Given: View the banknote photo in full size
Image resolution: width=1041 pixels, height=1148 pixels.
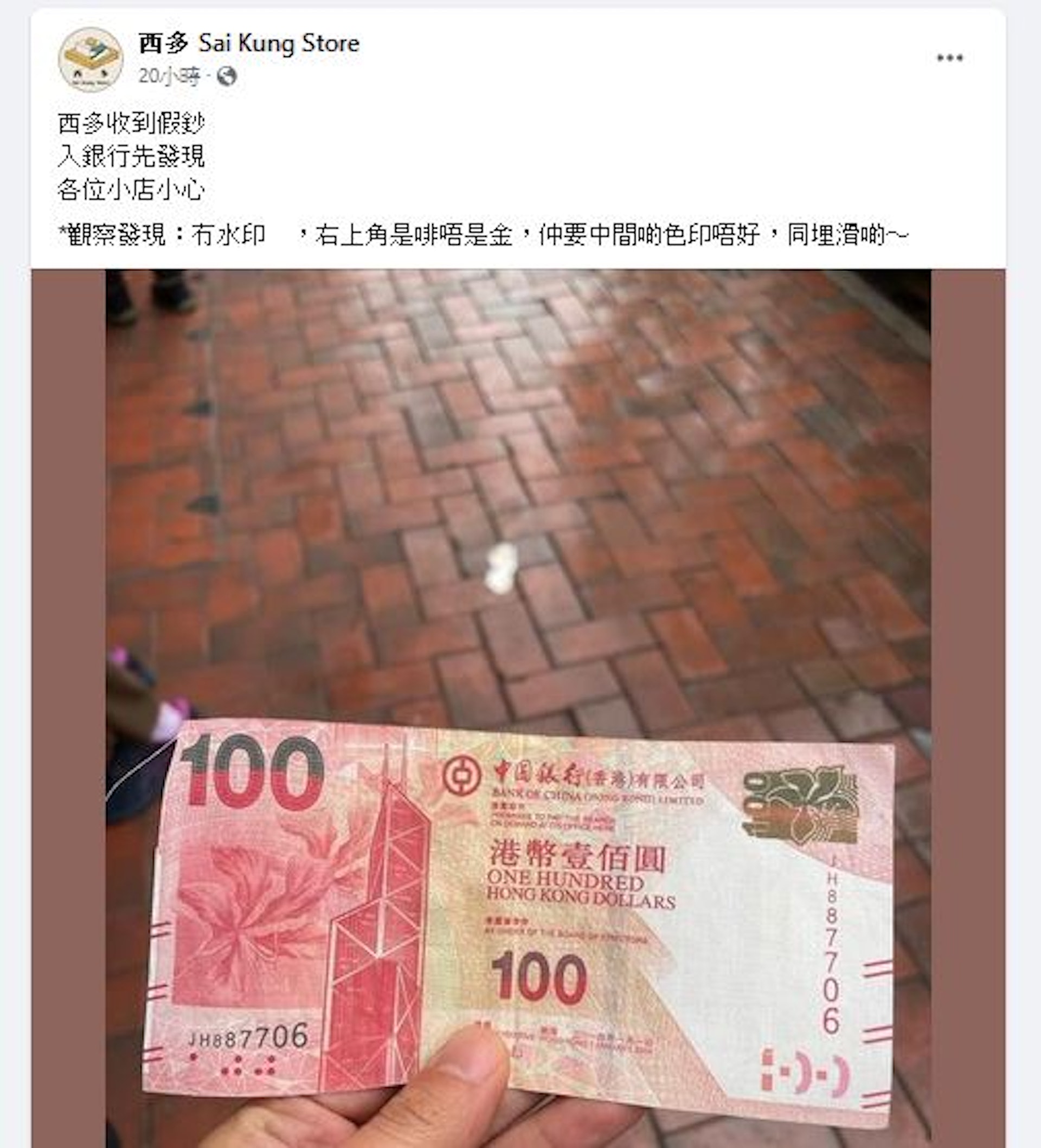Looking at the screenshot, I should coord(518,706).
